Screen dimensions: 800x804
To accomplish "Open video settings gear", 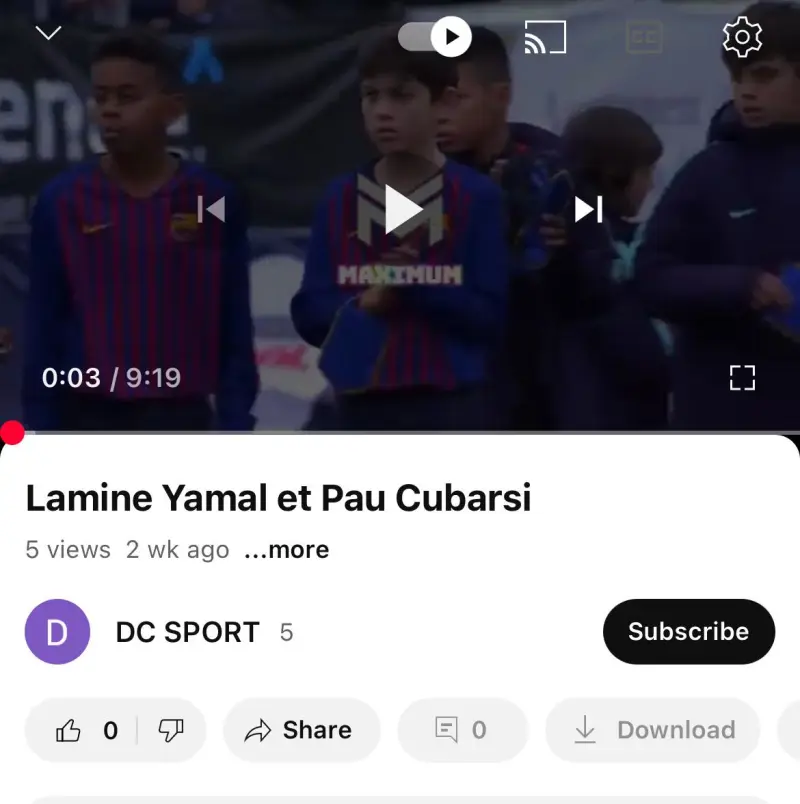I will pyautogui.click(x=742, y=38).
